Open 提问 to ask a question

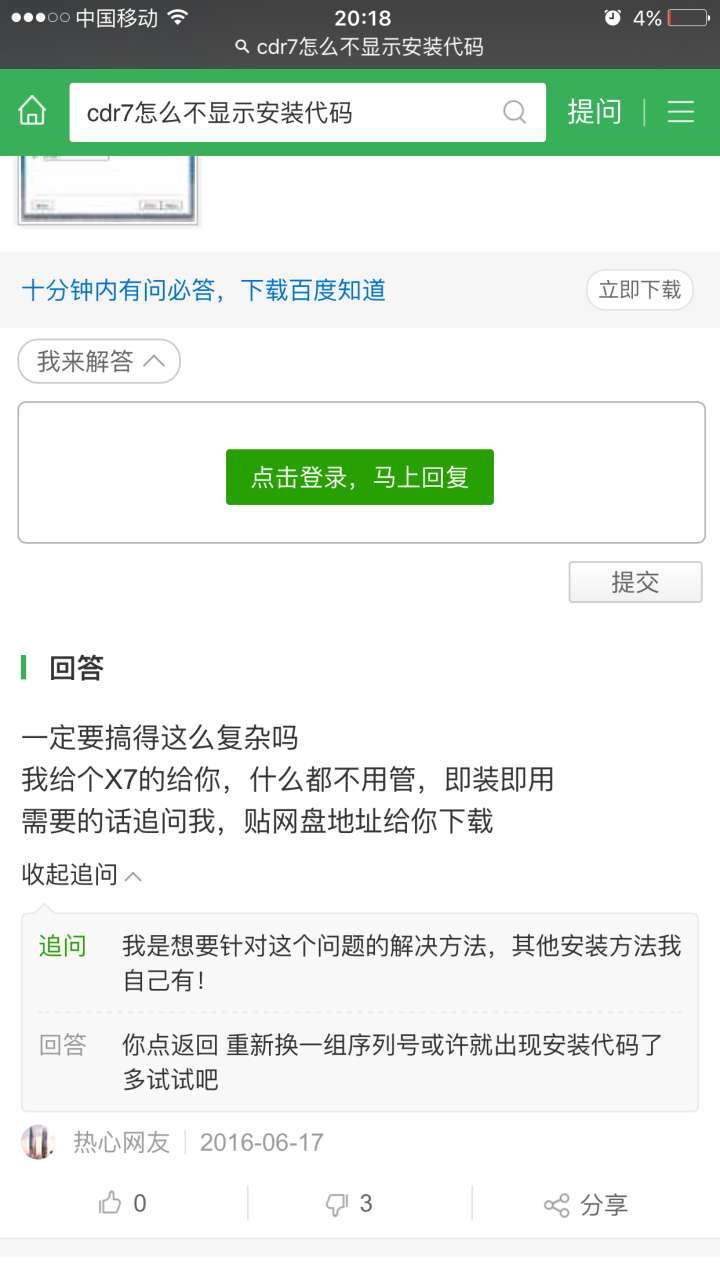594,112
